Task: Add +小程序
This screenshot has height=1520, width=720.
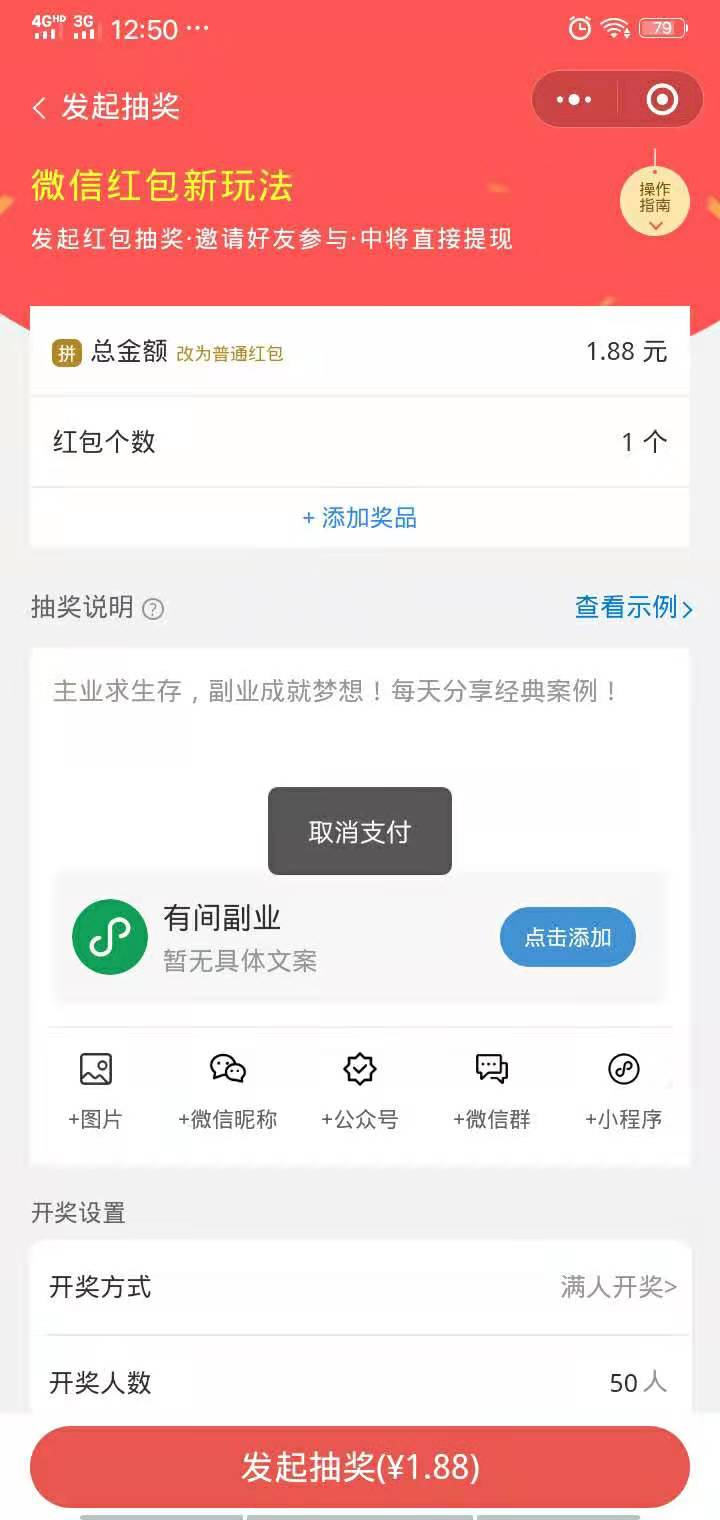Action: (x=624, y=1092)
